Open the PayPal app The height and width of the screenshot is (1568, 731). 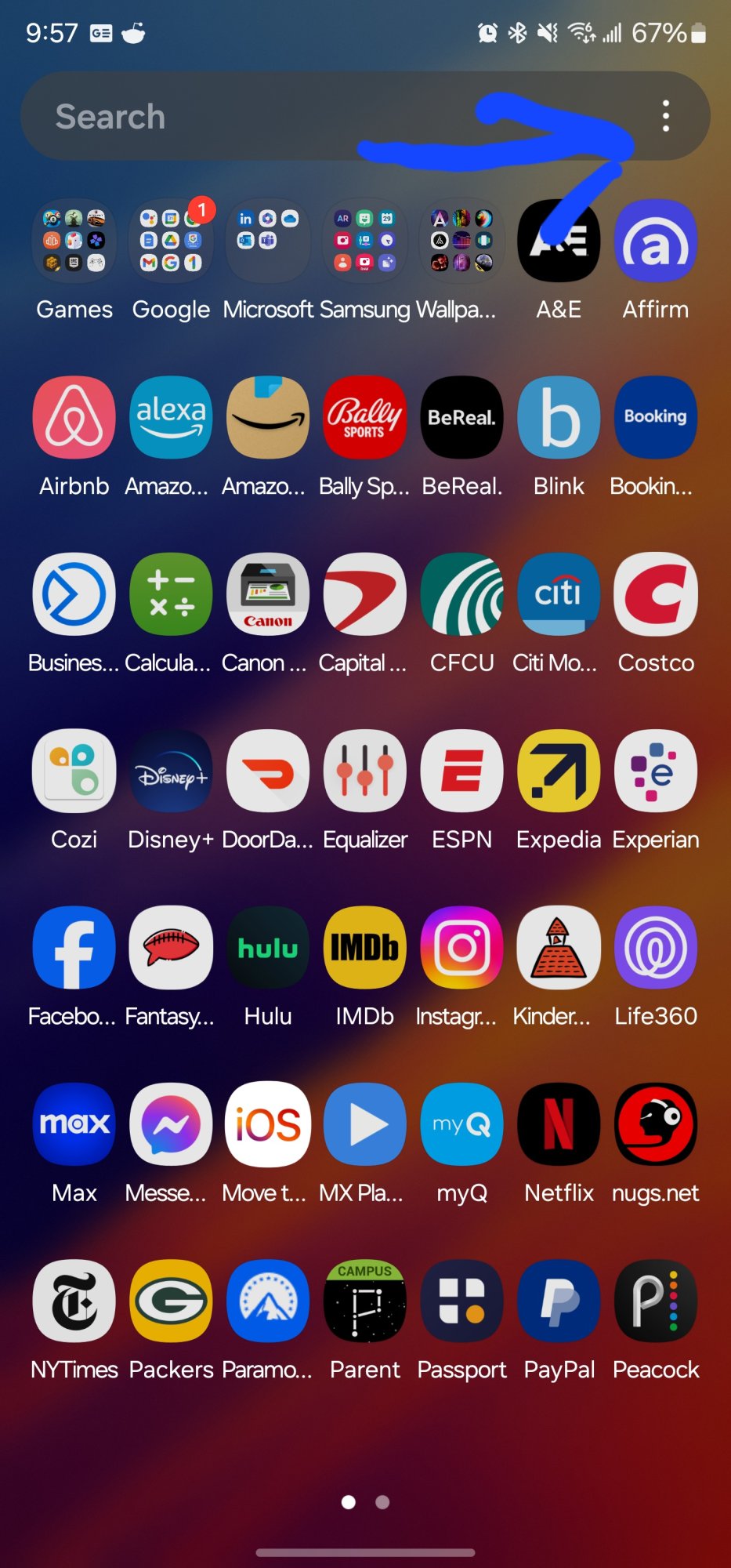point(559,1301)
